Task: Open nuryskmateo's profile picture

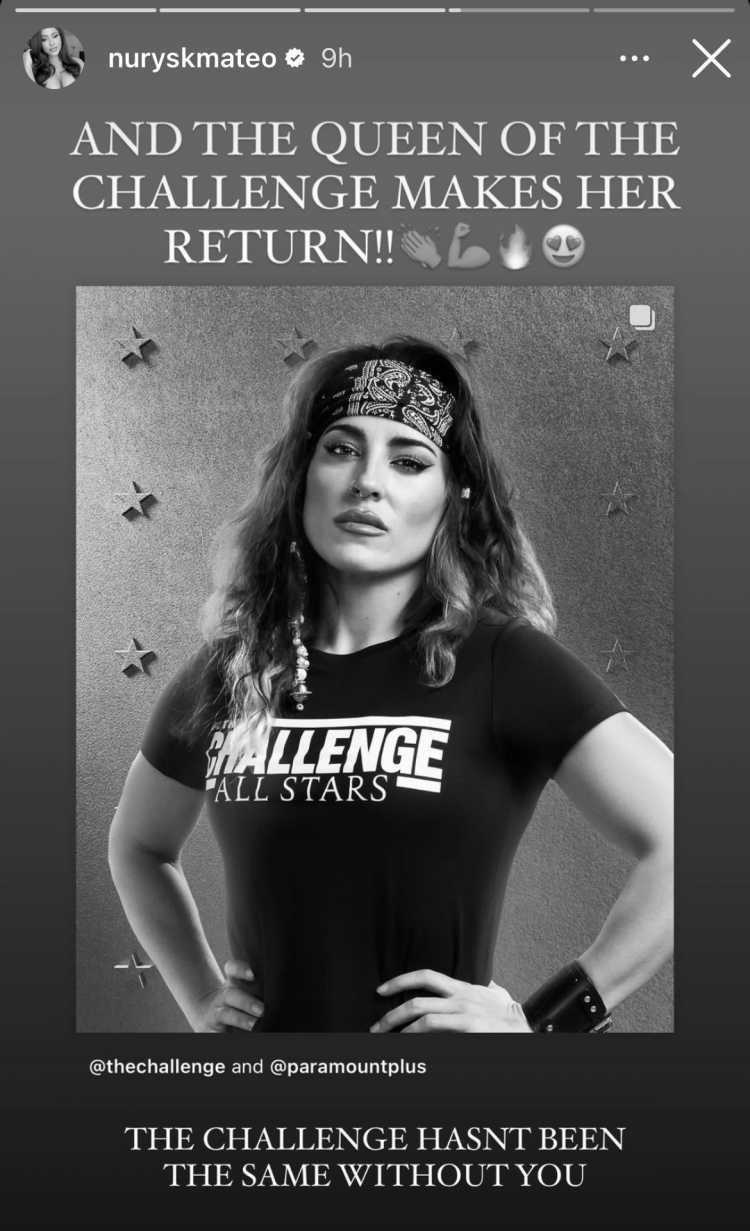Action: click(53, 58)
